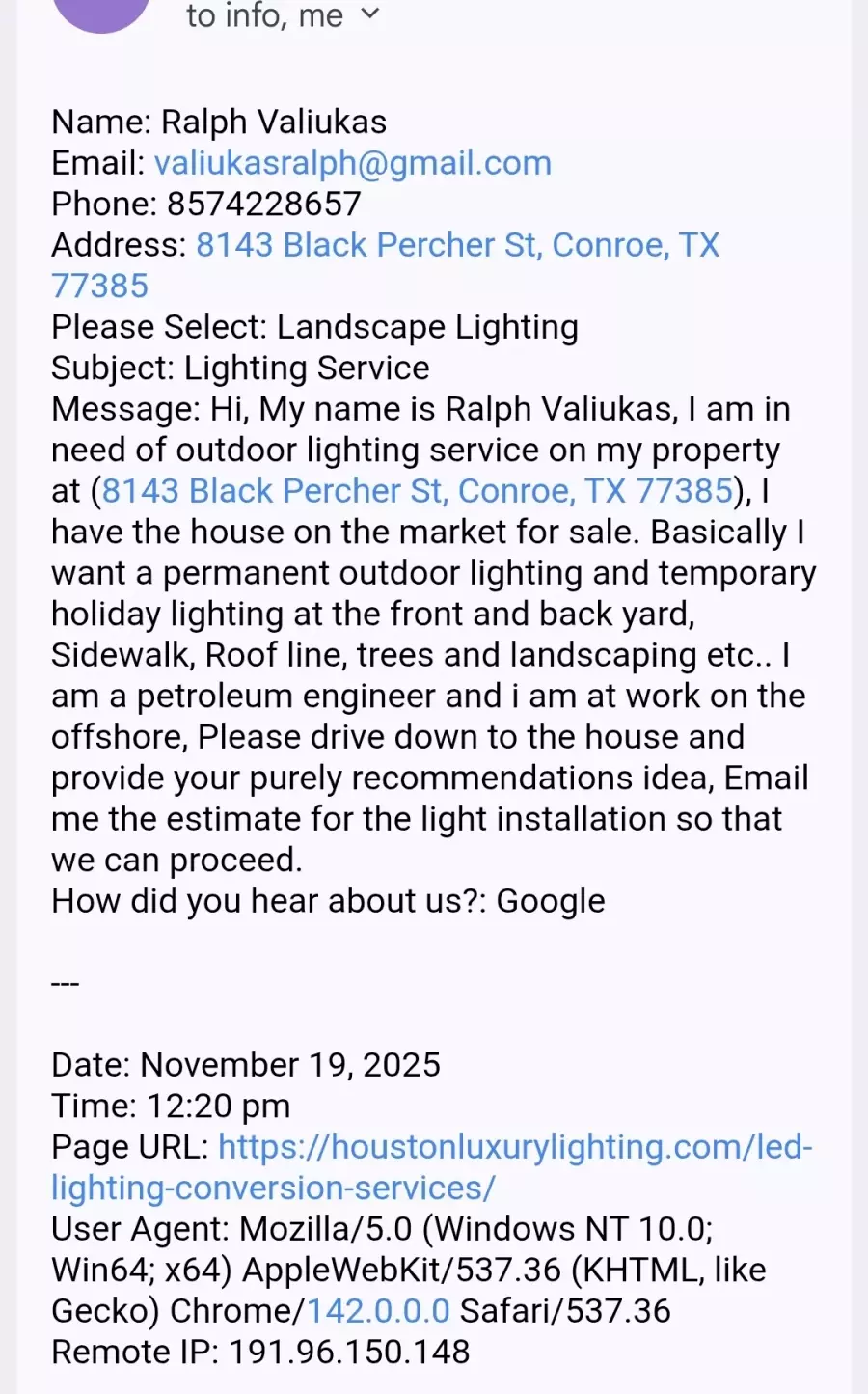Expand recipient details next to "to info, me"
Image resolution: width=868 pixels, height=1394 pixels.
tap(370, 14)
